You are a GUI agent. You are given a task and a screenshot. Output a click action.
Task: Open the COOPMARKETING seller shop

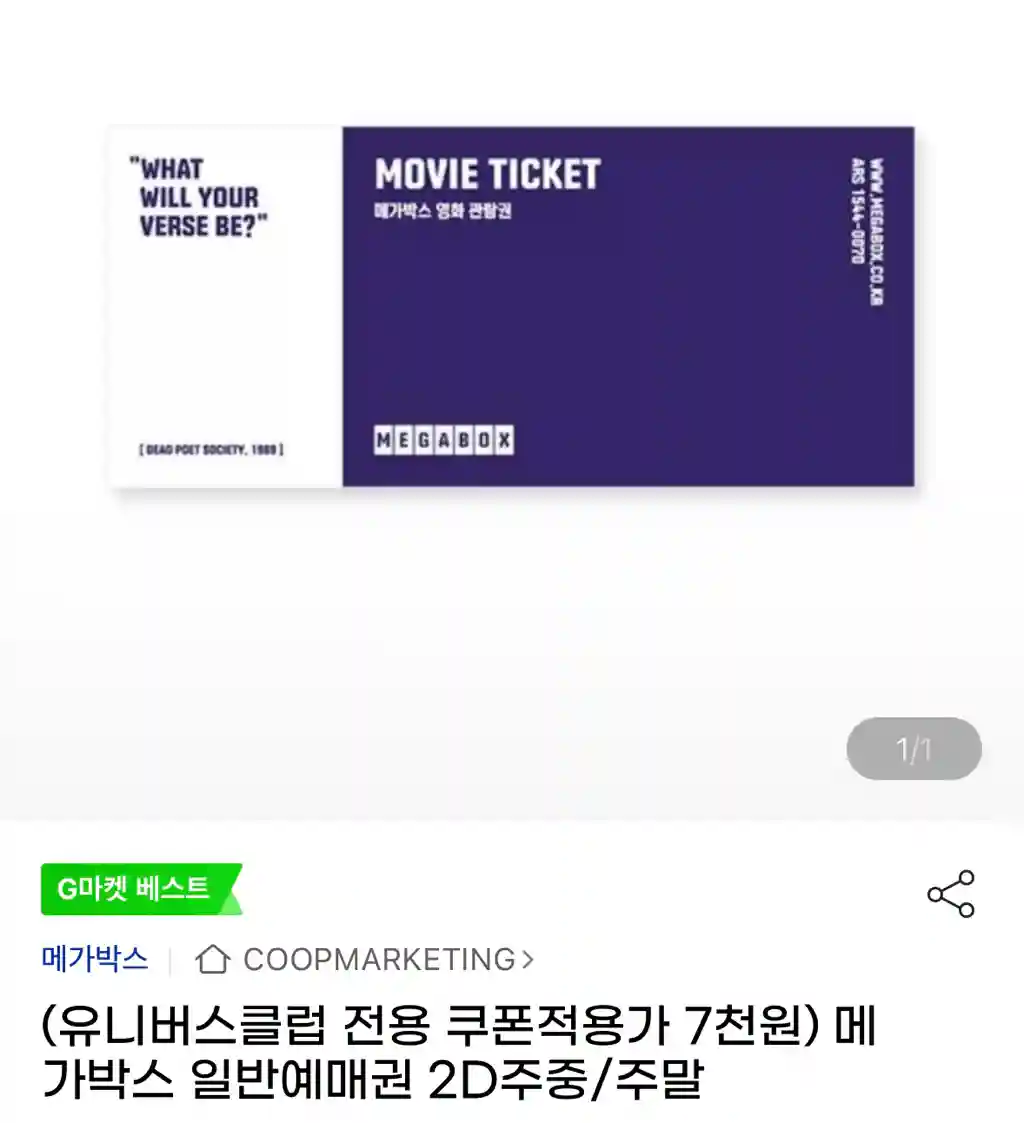pos(365,960)
